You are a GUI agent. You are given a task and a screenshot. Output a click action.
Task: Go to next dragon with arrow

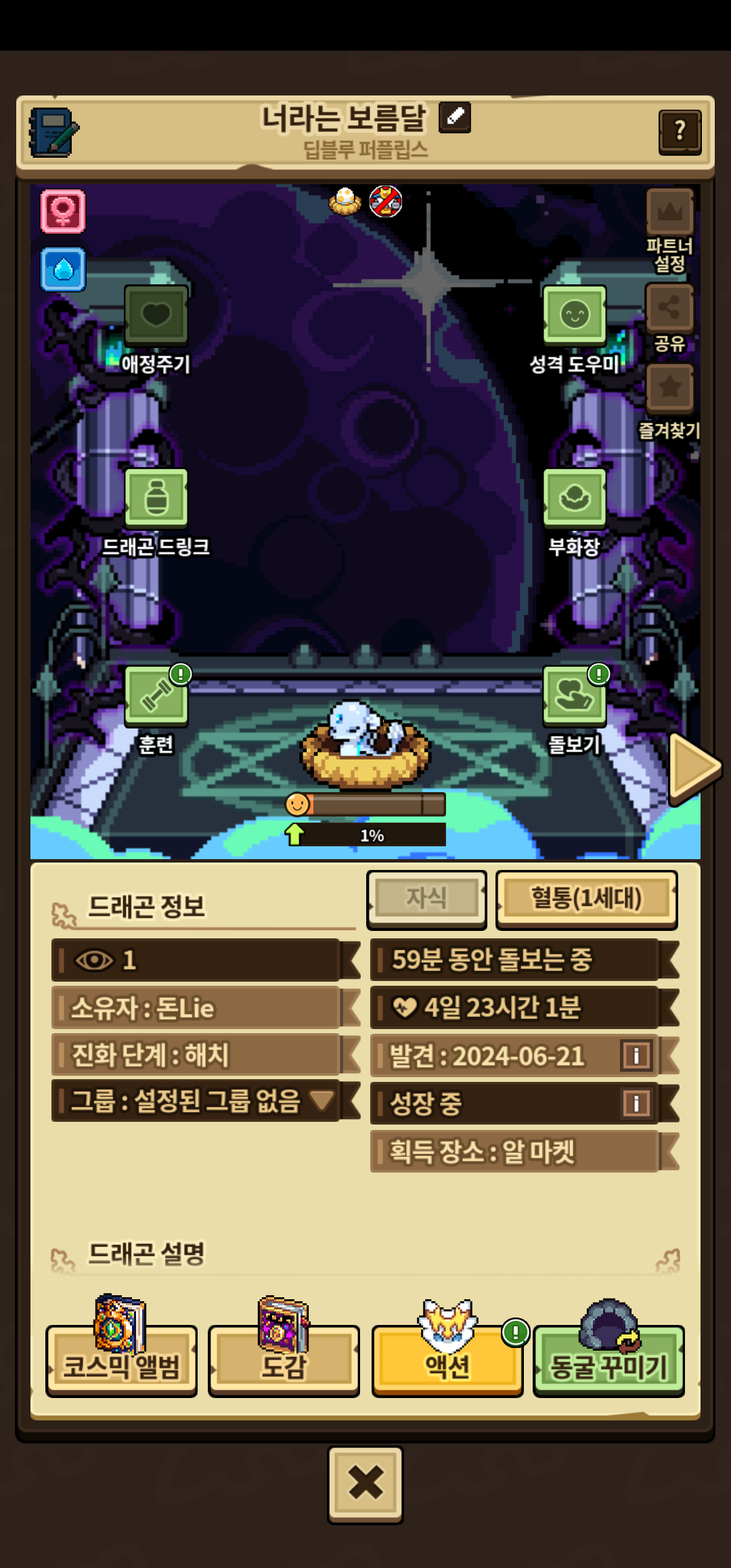(x=694, y=768)
